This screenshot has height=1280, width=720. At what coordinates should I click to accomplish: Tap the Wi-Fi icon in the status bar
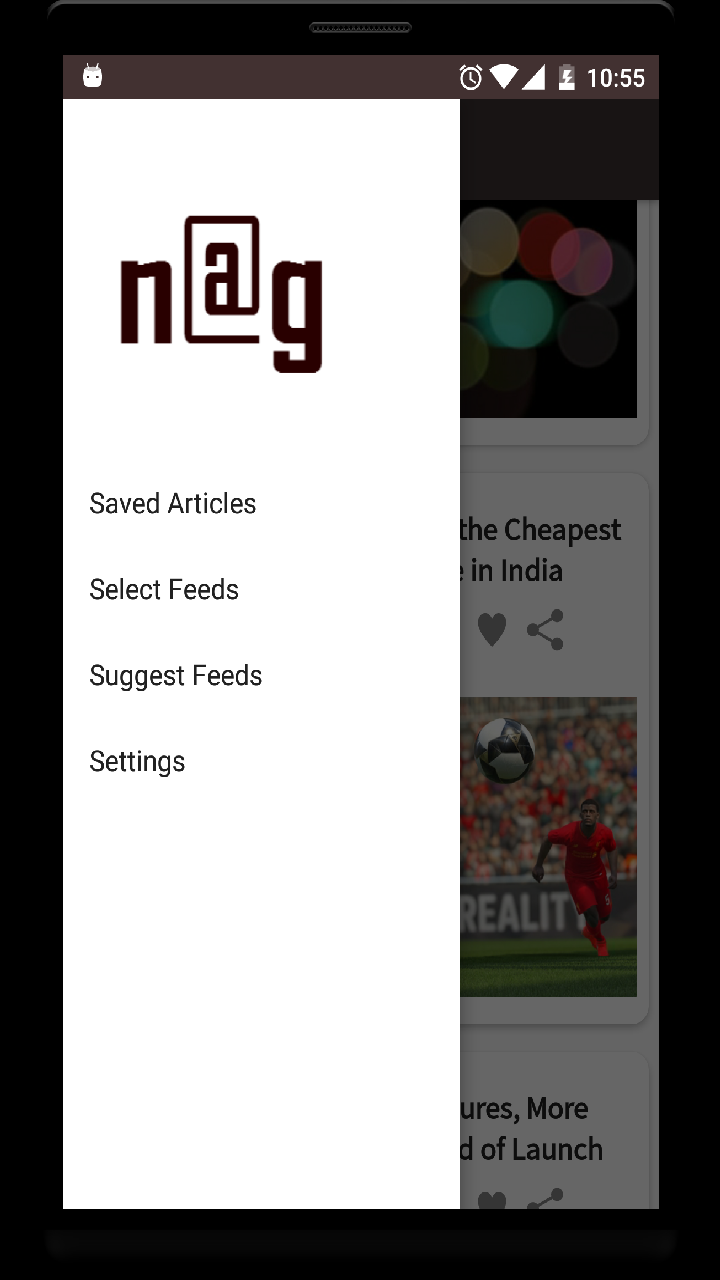[502, 77]
